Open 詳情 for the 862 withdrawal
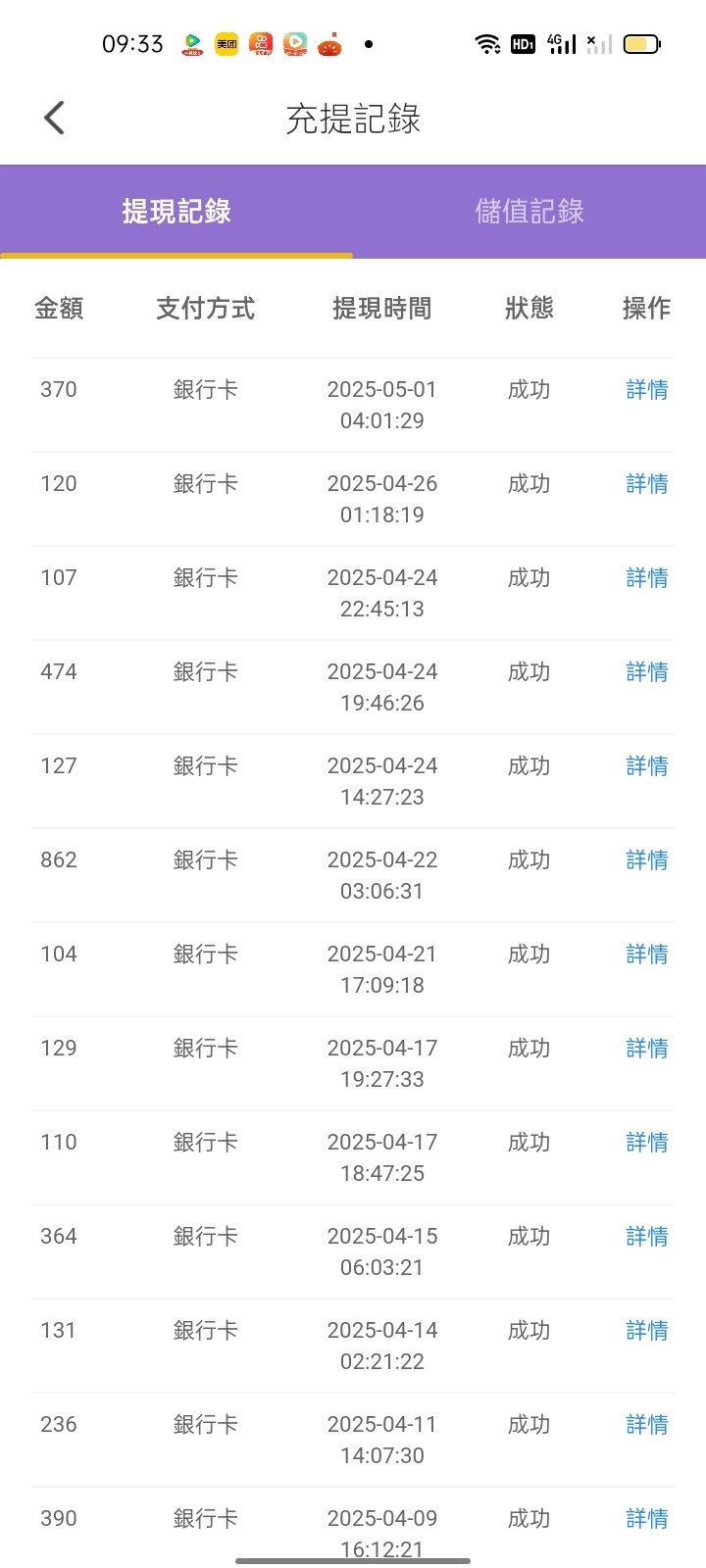 coord(647,860)
